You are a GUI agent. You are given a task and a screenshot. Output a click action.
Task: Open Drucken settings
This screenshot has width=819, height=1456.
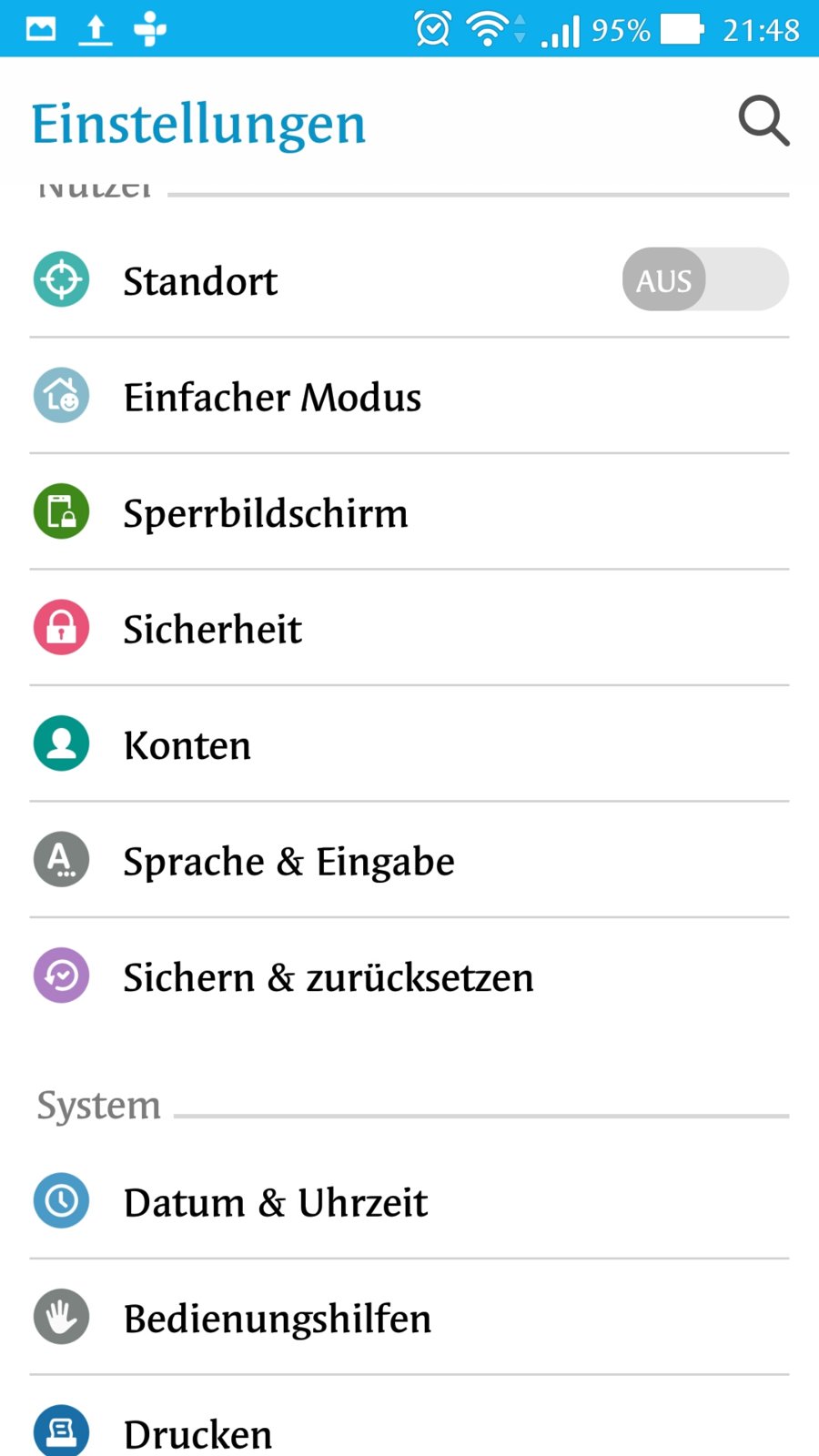click(x=197, y=1433)
